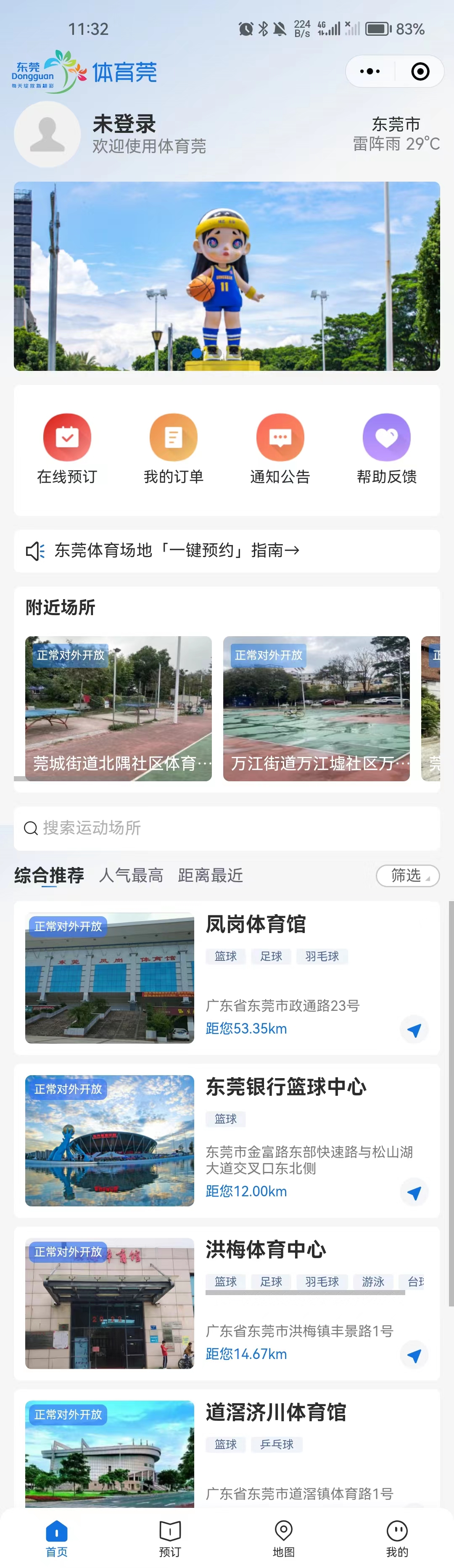This screenshot has width=454, height=1568.
Task: Tap the 搜索运动场所 search box
Action: coord(227,828)
